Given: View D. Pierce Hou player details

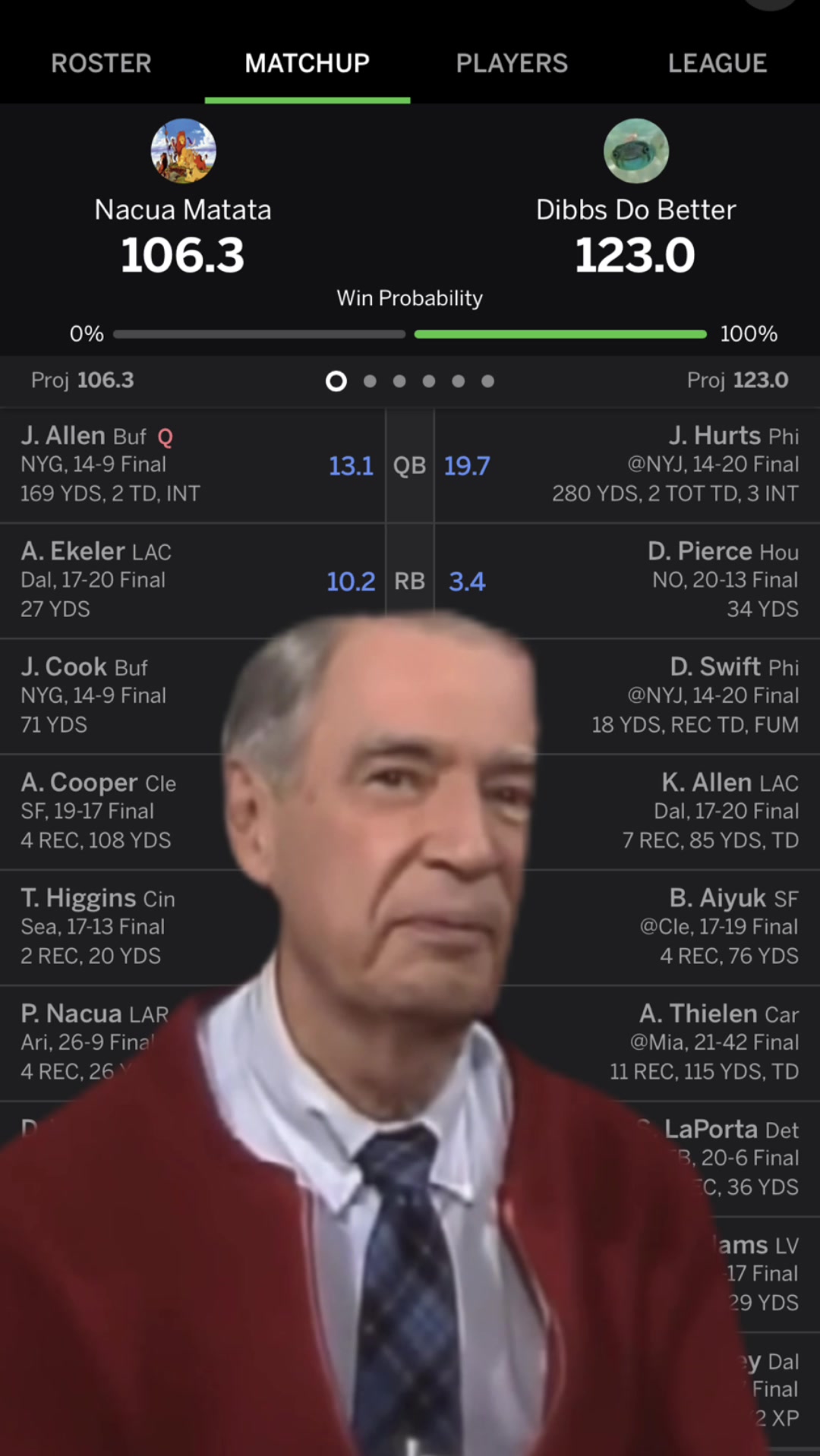Looking at the screenshot, I should pyautogui.click(x=627, y=581).
